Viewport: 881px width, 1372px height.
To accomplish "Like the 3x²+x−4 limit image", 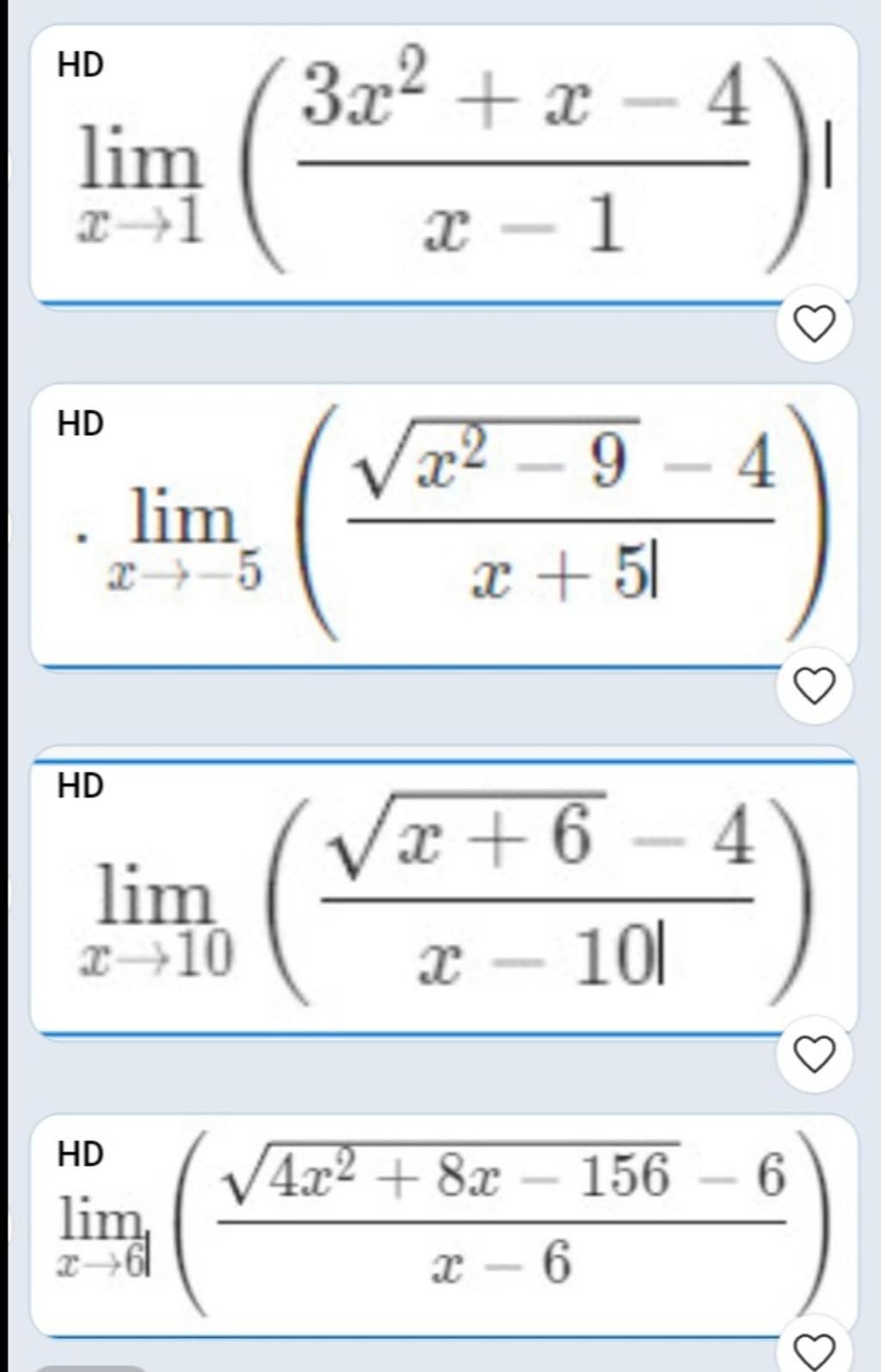I will 814,324.
